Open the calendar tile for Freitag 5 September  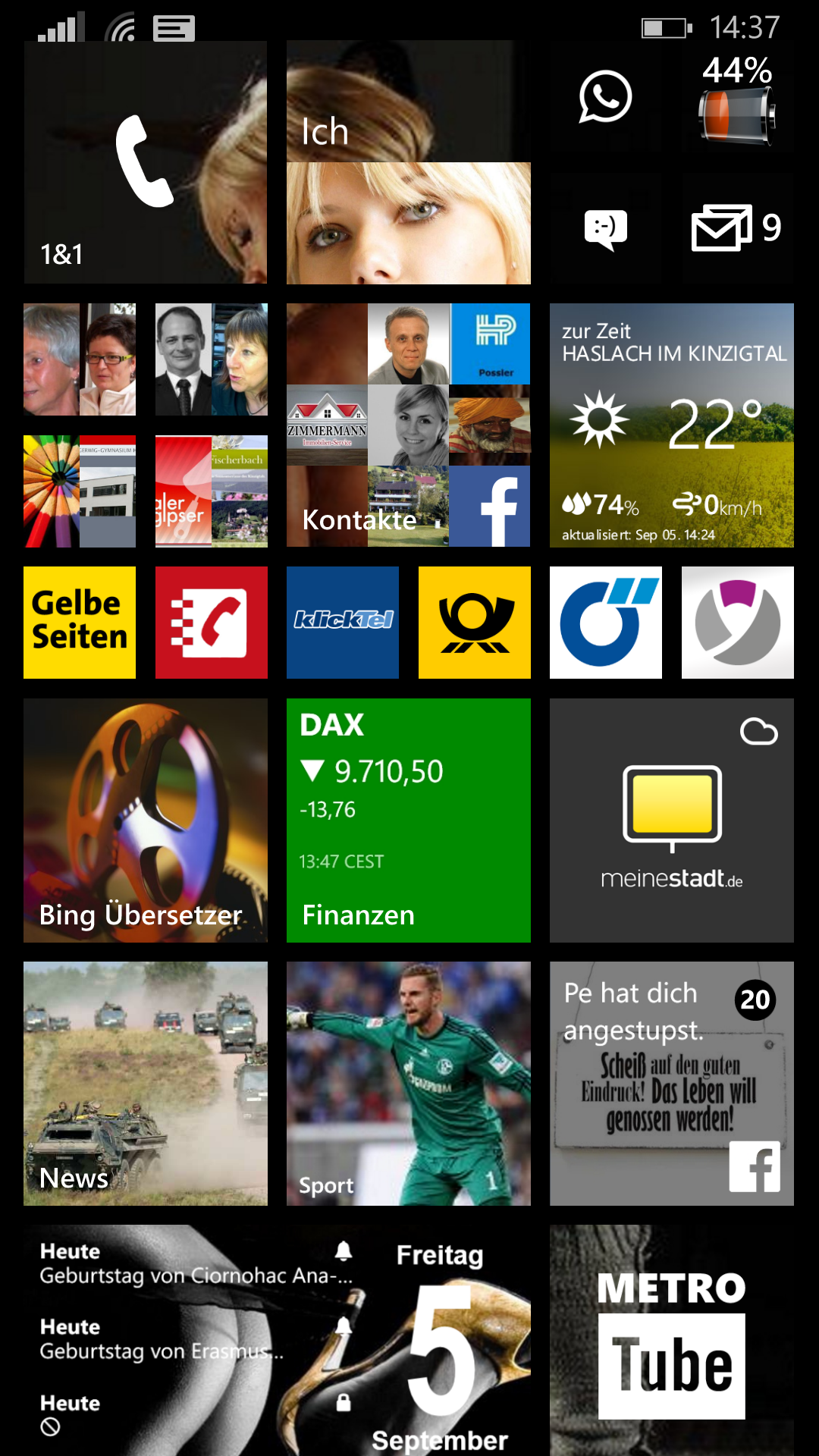[277, 1340]
